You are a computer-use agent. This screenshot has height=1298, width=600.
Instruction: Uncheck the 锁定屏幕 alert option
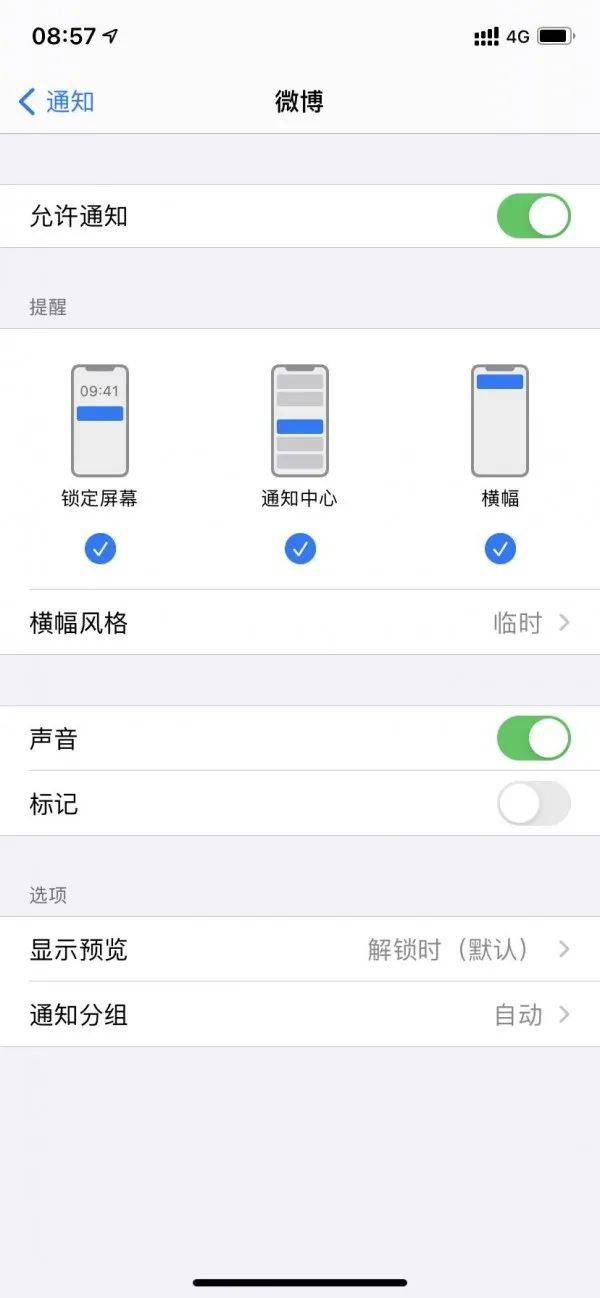click(x=100, y=547)
